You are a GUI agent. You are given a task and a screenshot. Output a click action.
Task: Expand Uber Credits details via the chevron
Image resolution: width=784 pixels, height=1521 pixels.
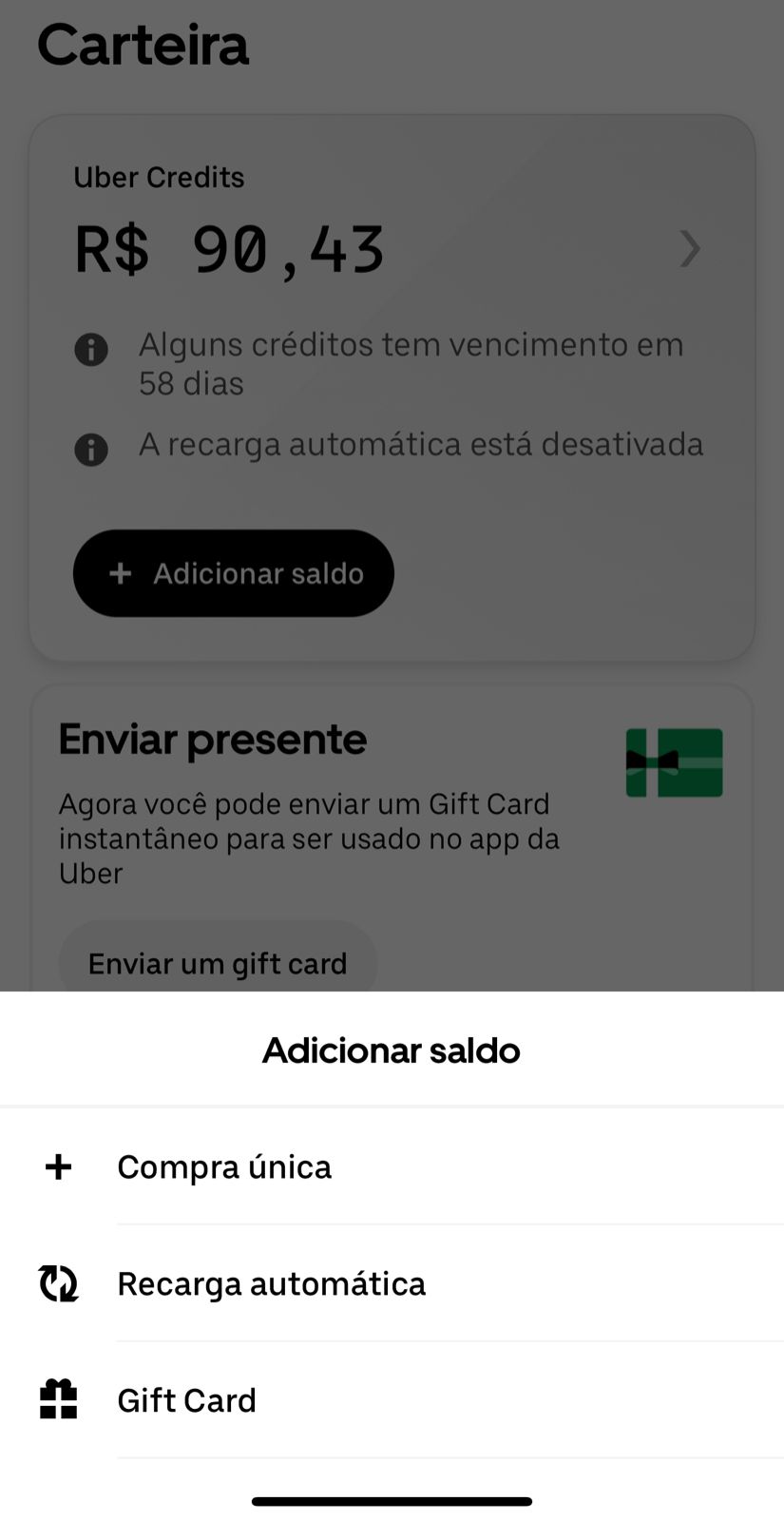click(688, 249)
